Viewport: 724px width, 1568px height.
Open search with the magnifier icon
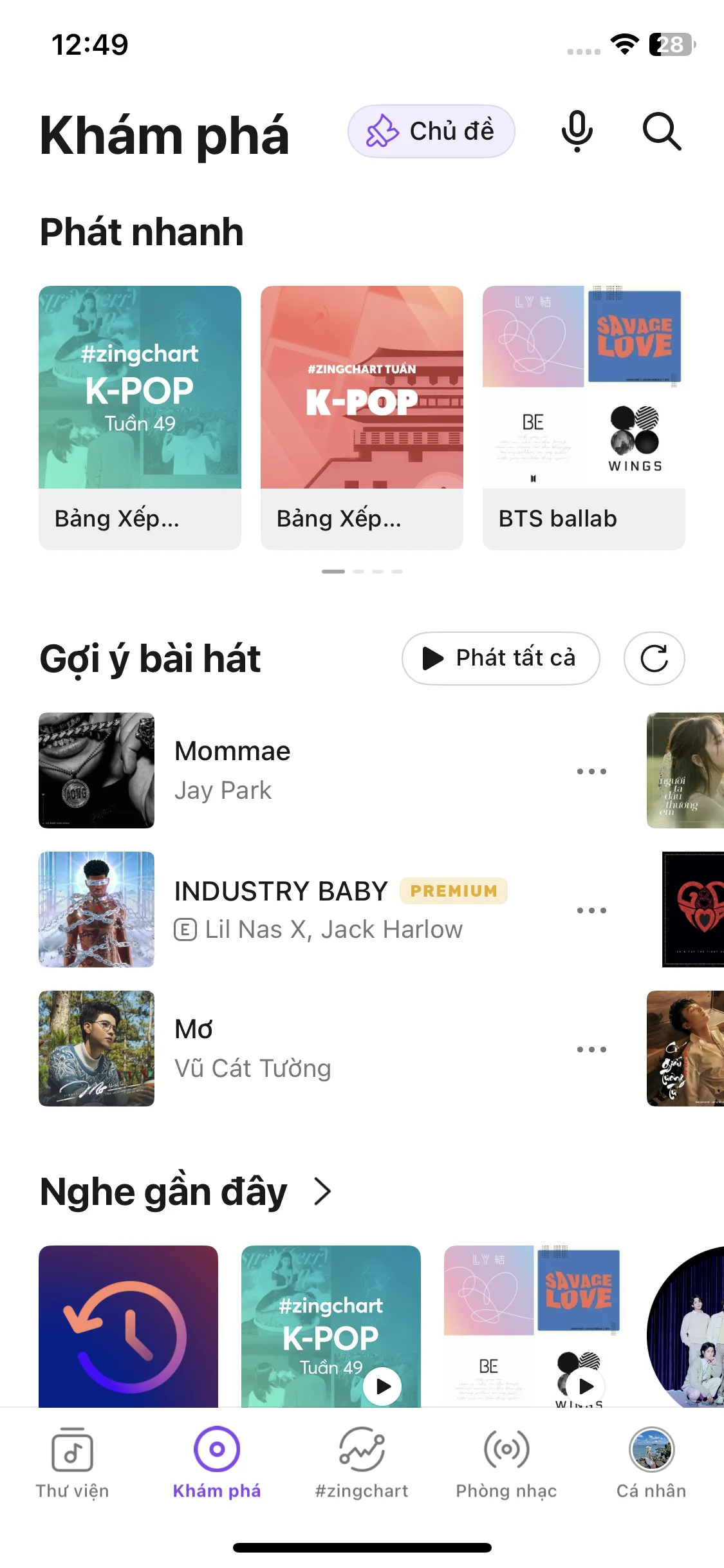(x=662, y=131)
